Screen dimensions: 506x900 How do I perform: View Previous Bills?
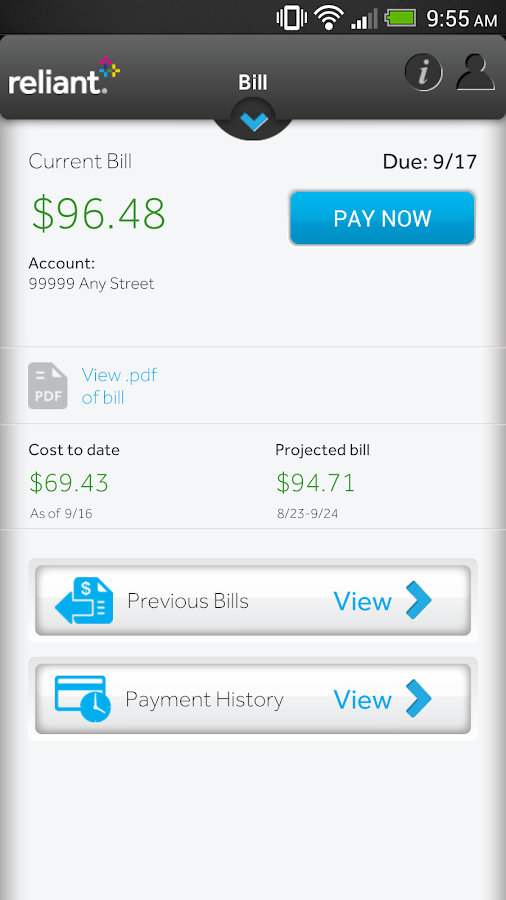(253, 600)
